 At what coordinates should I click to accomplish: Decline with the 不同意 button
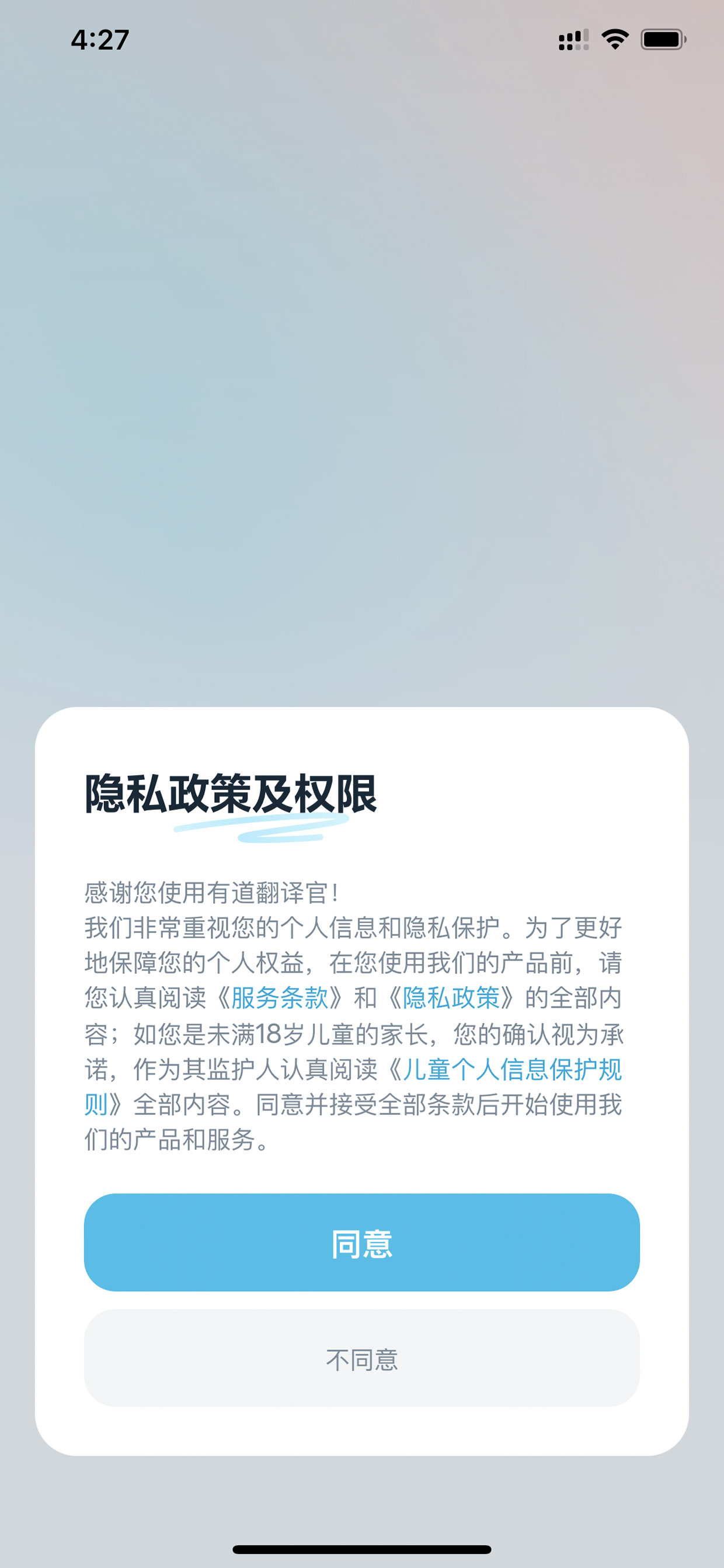[362, 1358]
